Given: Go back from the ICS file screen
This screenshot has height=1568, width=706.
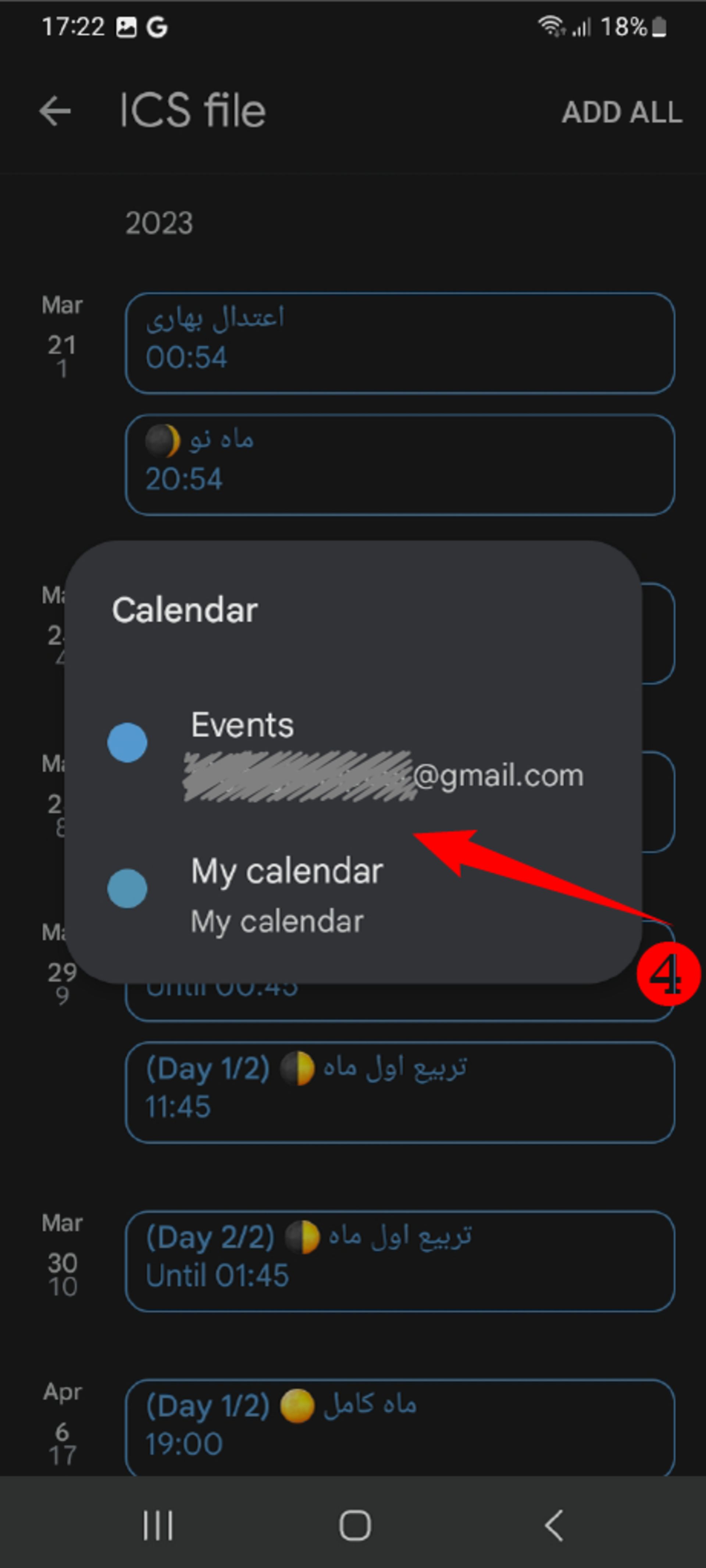Looking at the screenshot, I should [55, 111].
